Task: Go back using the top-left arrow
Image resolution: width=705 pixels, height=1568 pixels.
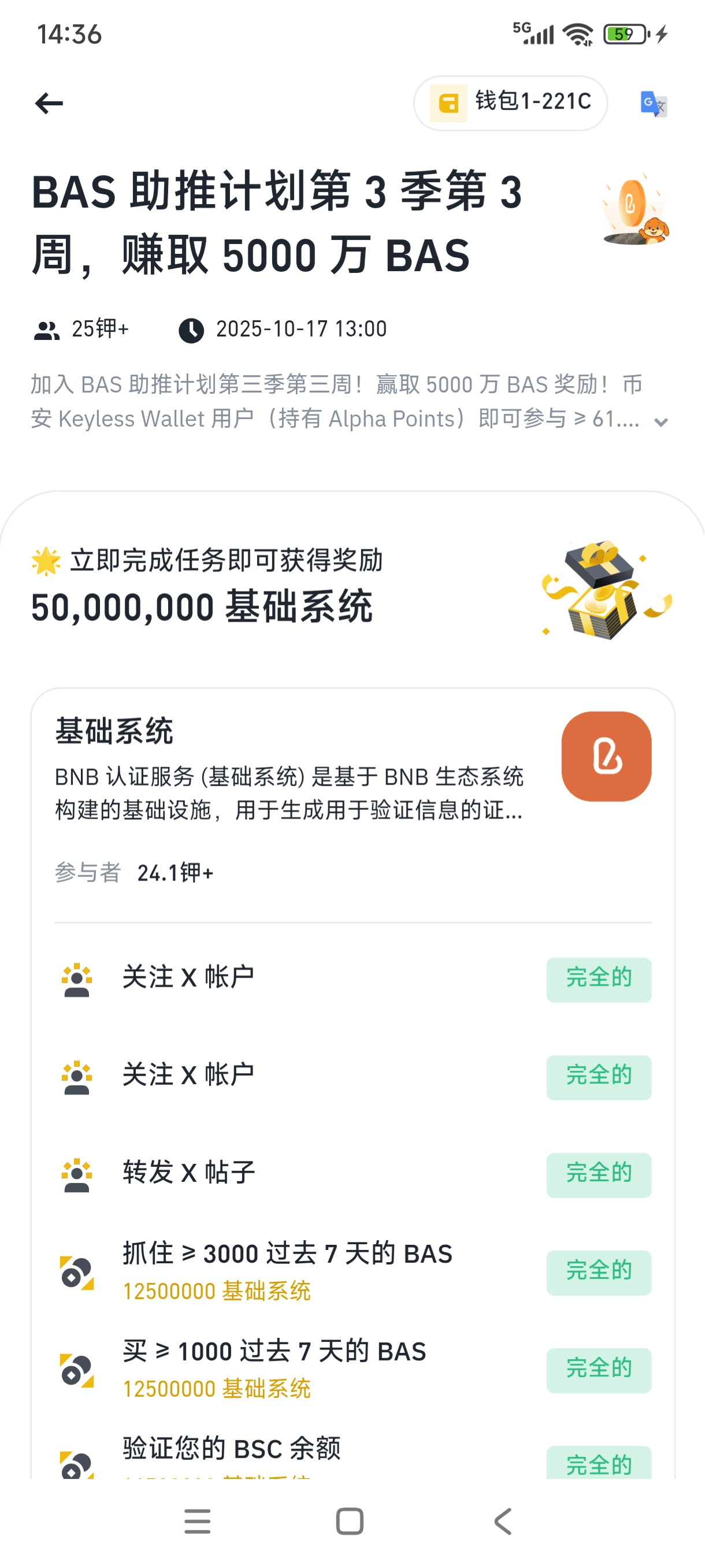Action: coord(49,103)
